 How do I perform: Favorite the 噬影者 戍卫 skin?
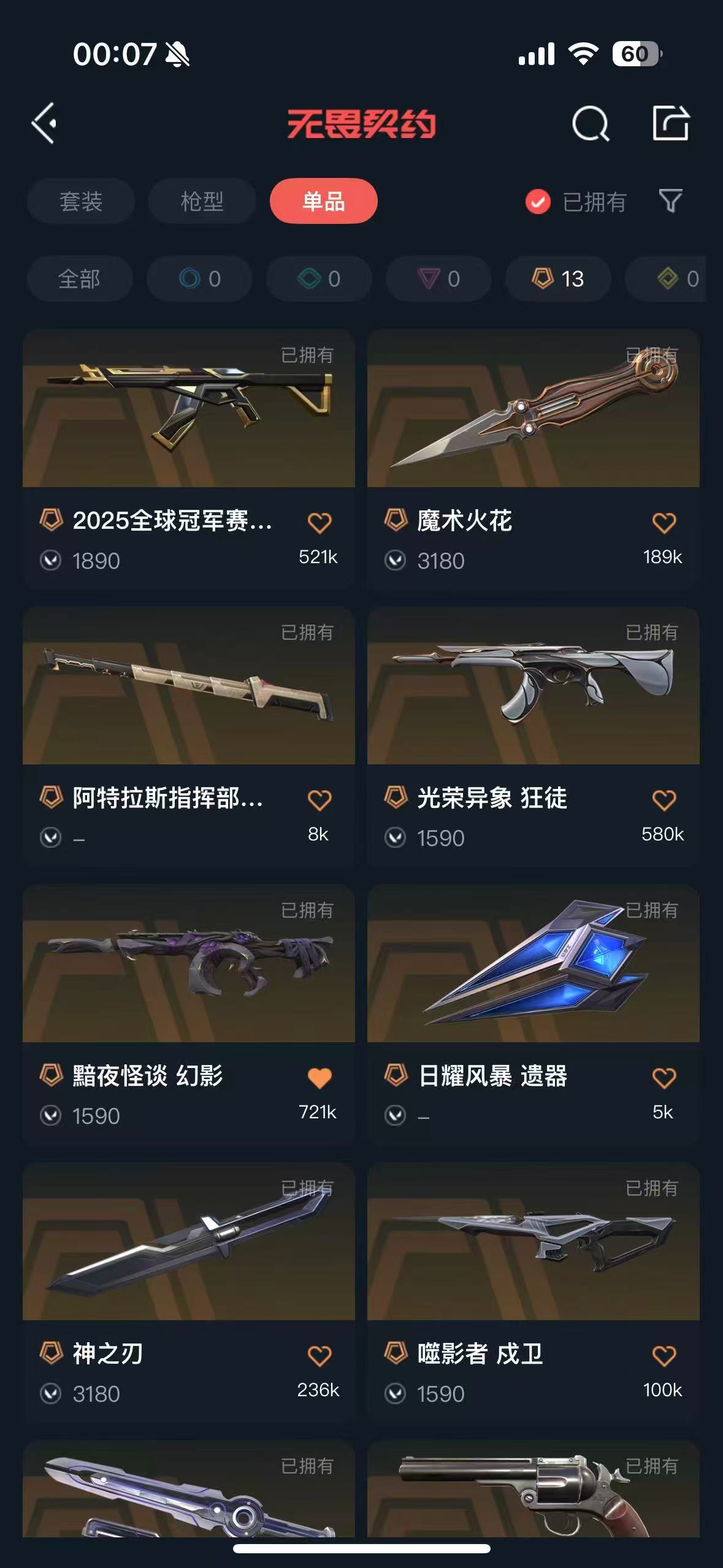click(x=664, y=1356)
